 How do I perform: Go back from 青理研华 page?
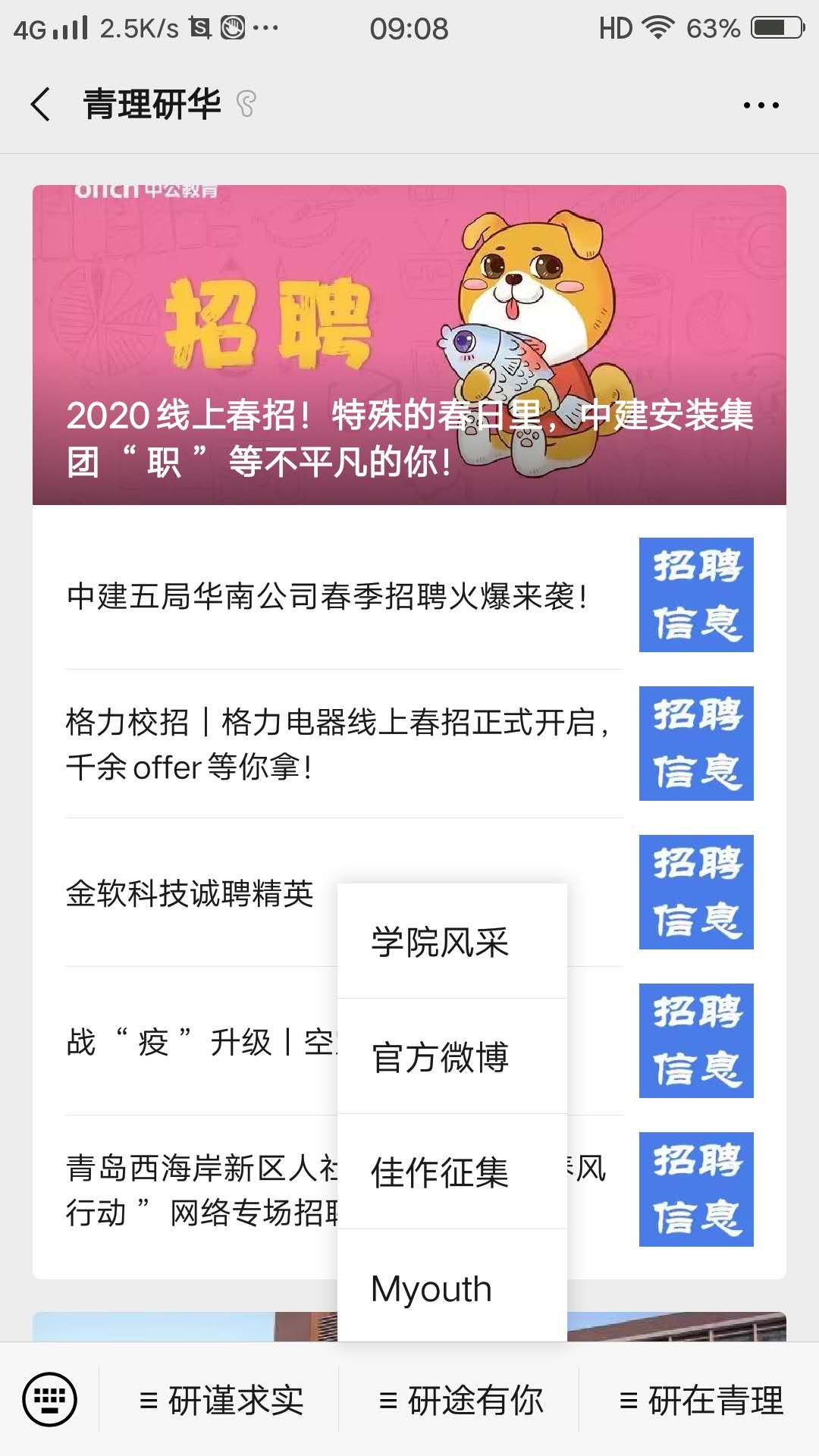pyautogui.click(x=41, y=105)
